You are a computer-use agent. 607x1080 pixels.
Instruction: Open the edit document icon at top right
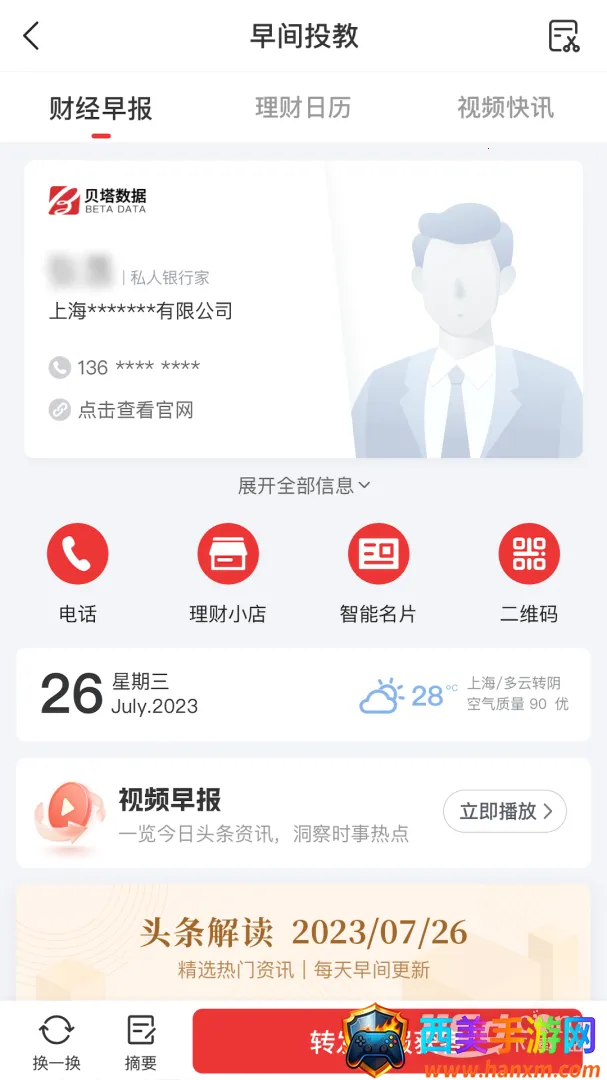coord(564,36)
